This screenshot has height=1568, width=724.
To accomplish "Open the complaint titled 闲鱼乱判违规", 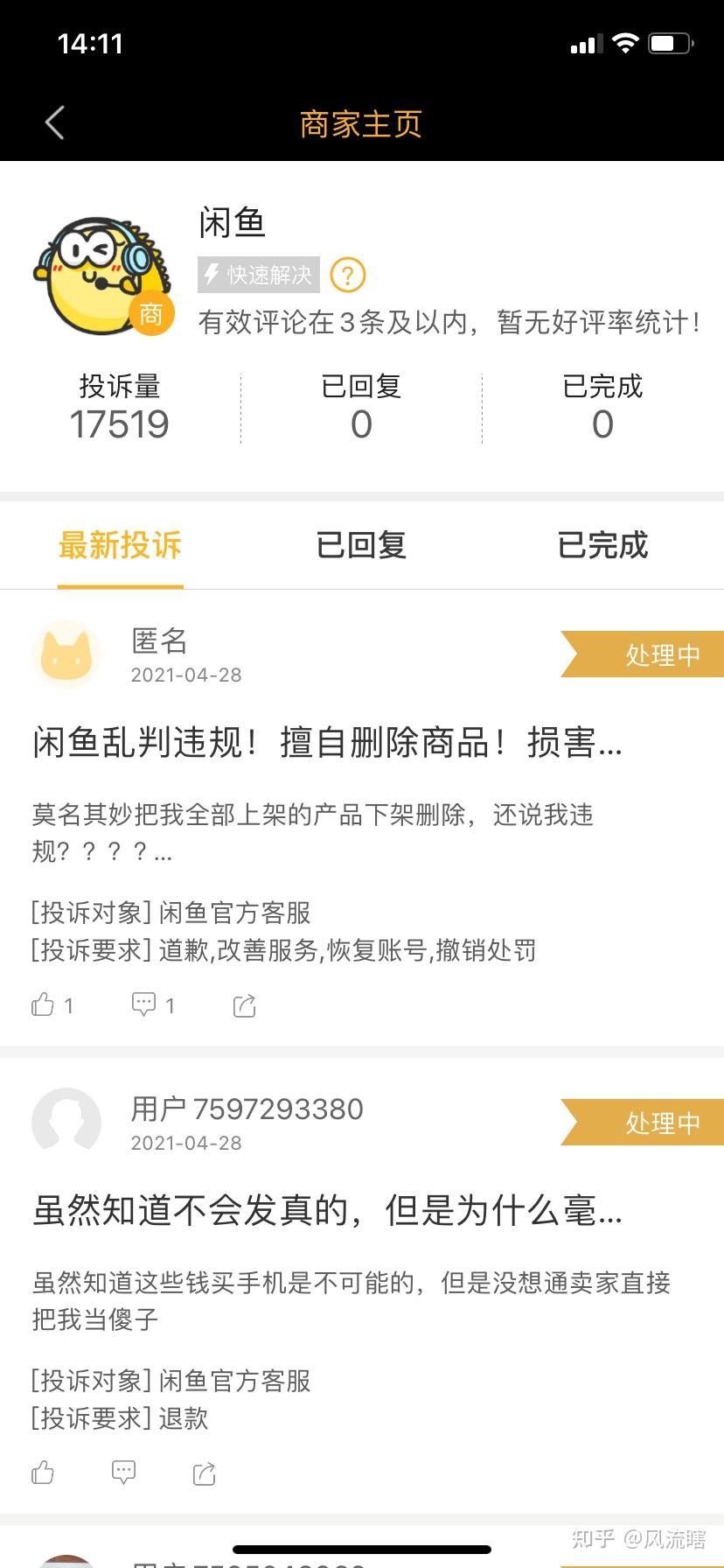I will [x=327, y=743].
